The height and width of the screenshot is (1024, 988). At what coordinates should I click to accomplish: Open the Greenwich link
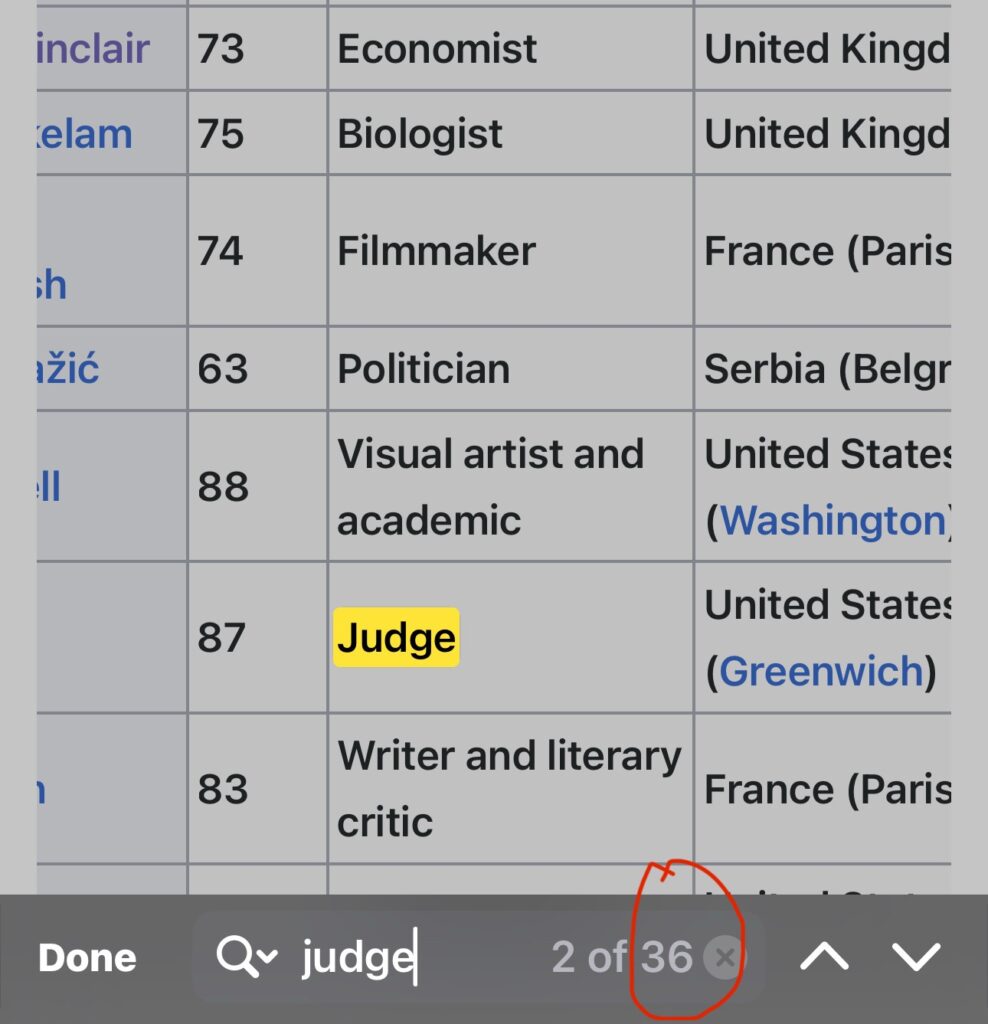(820, 671)
